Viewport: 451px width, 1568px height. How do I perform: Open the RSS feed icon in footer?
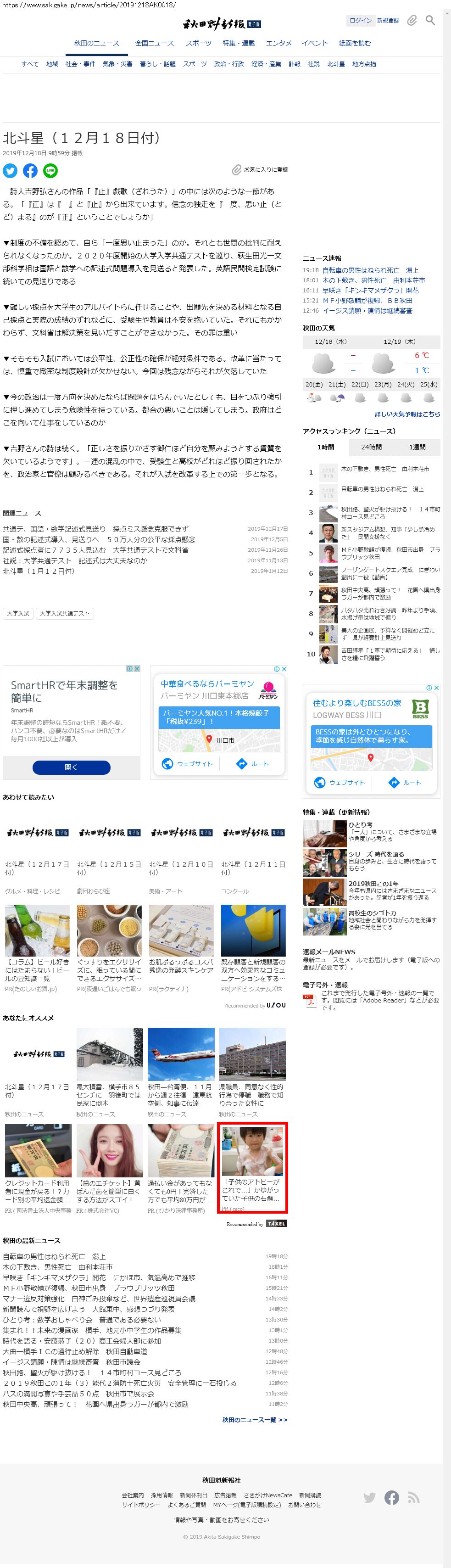pos(413,1498)
